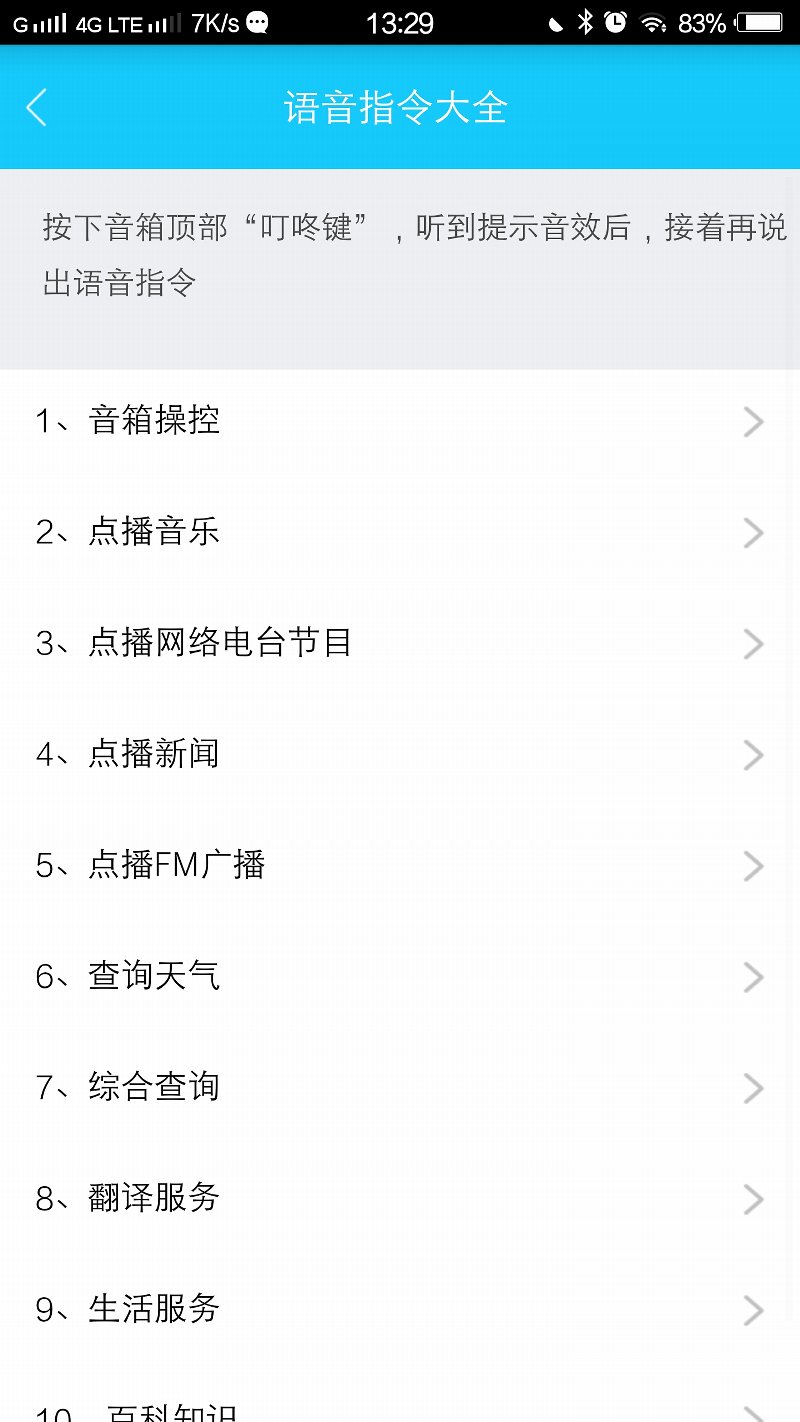
Task: Expand 点播音乐 using the right arrow
Action: pos(753,532)
